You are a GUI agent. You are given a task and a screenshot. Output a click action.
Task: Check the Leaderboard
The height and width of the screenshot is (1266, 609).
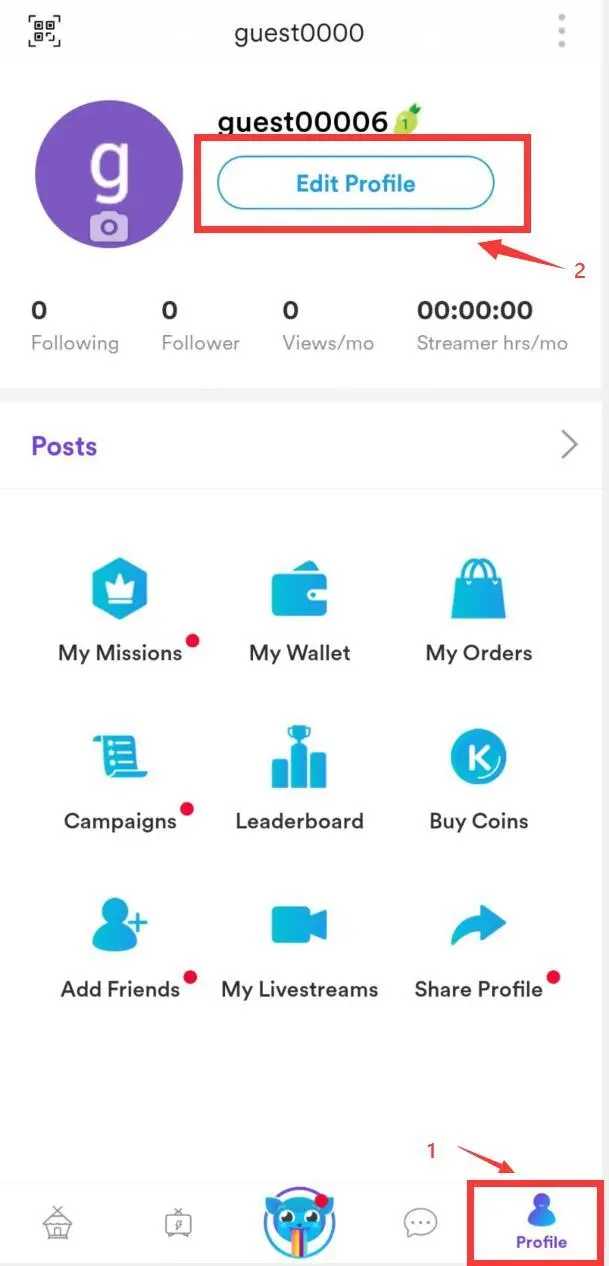pyautogui.click(x=299, y=778)
